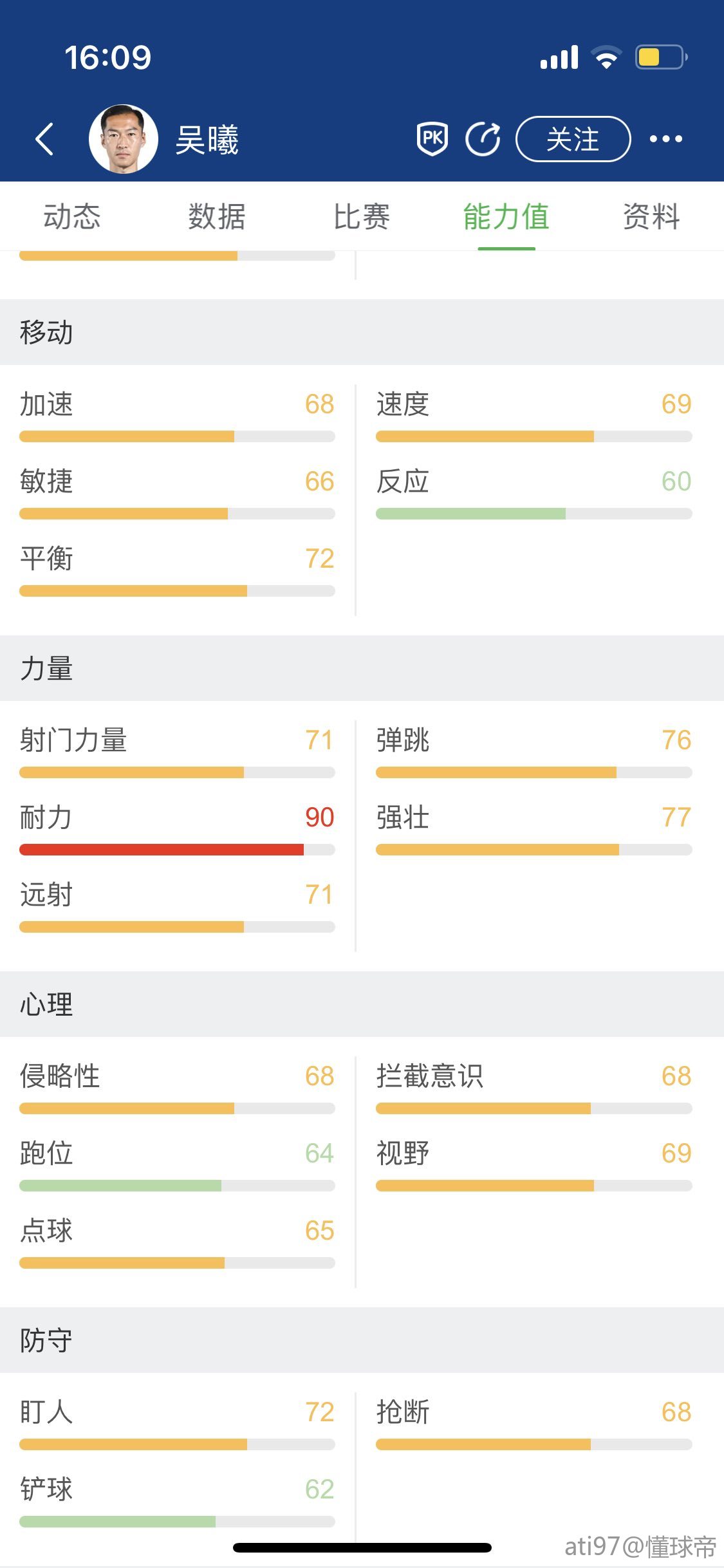Open the PK comparison shield icon
The height and width of the screenshot is (1568, 724).
(432, 139)
